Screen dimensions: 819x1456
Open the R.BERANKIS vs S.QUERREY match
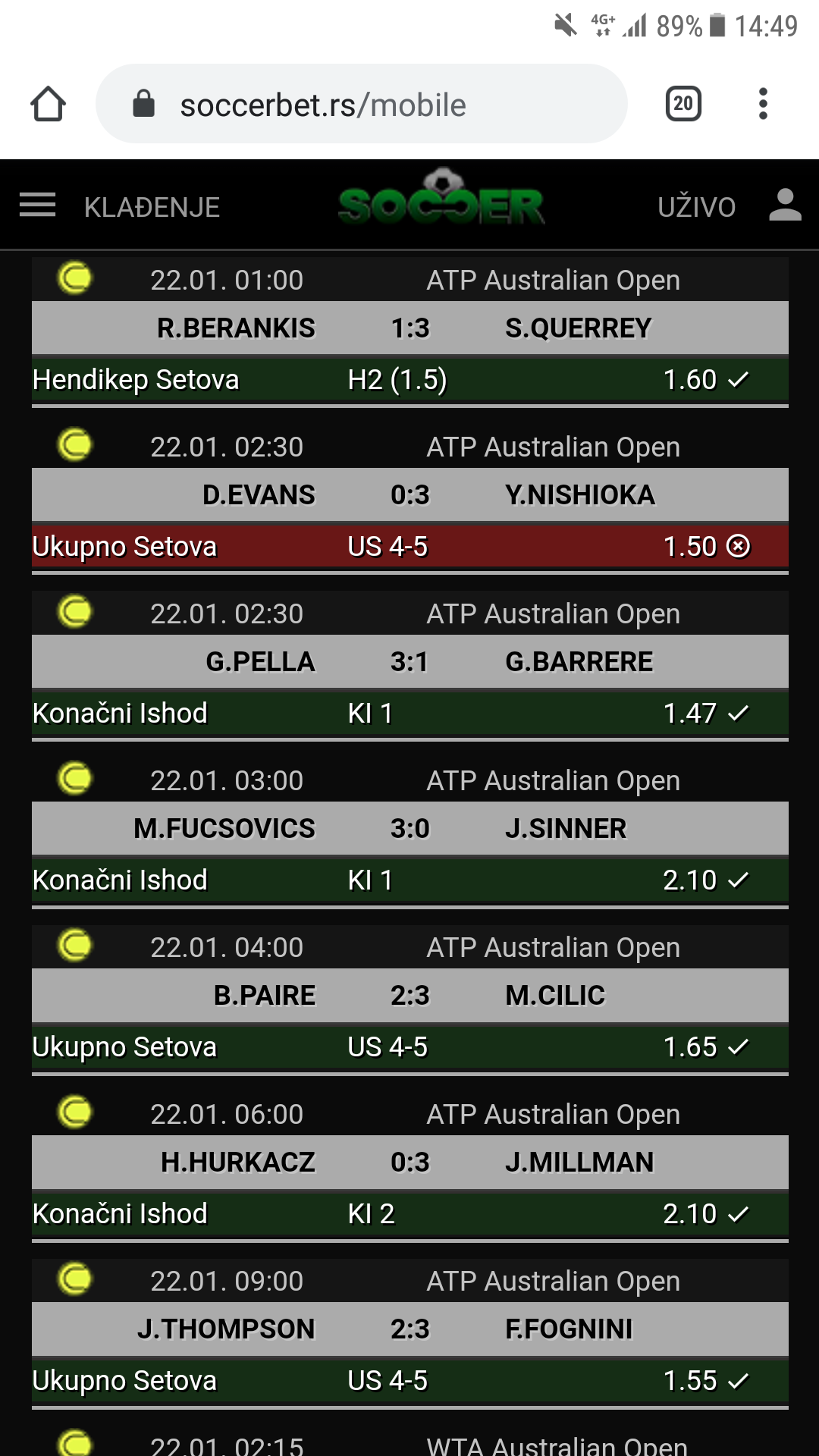409,328
